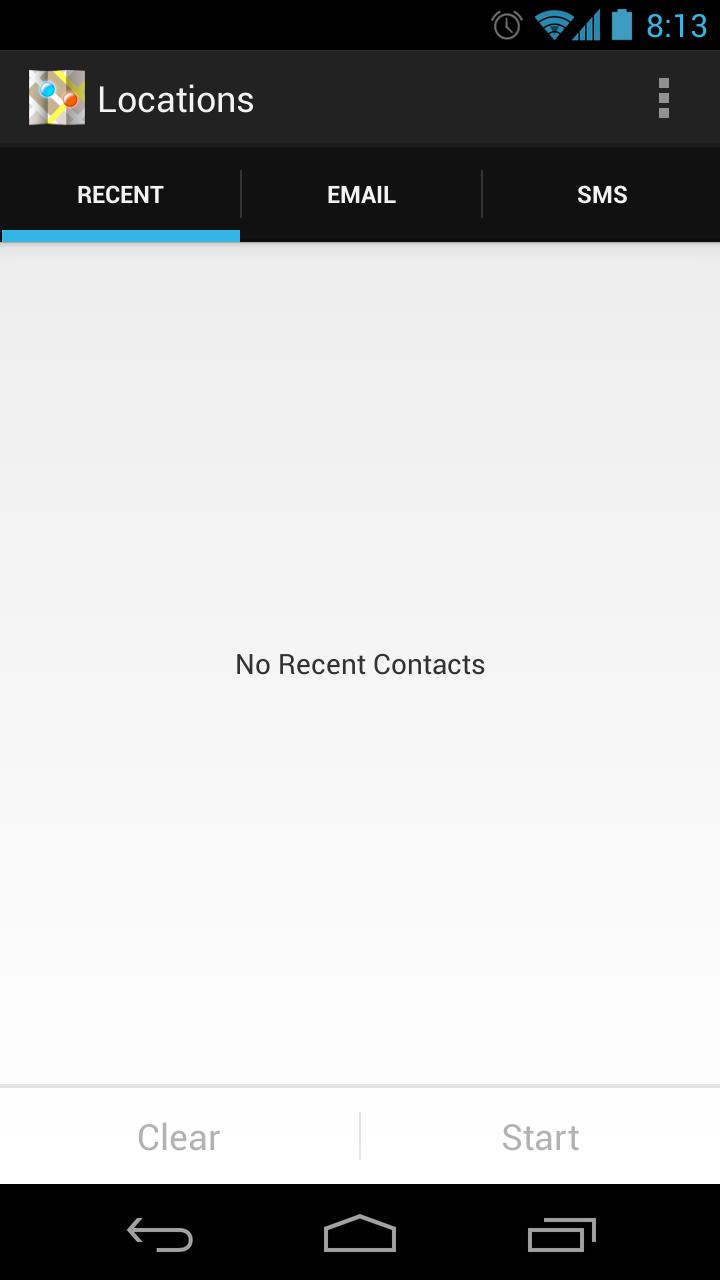The image size is (720, 1280).
Task: Open the recent apps overview
Action: click(561, 1235)
